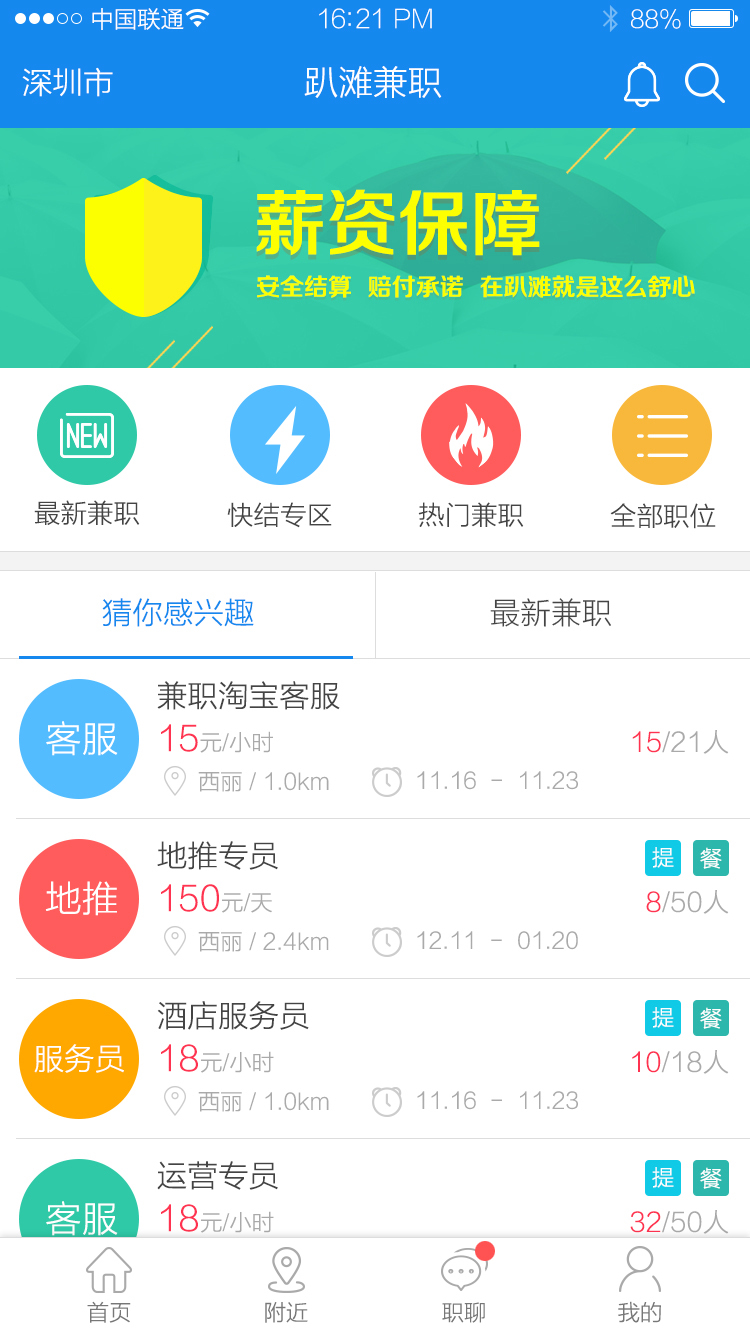Select the 猜你感兴趣 tab
This screenshot has height=1334, width=750.
point(178,613)
